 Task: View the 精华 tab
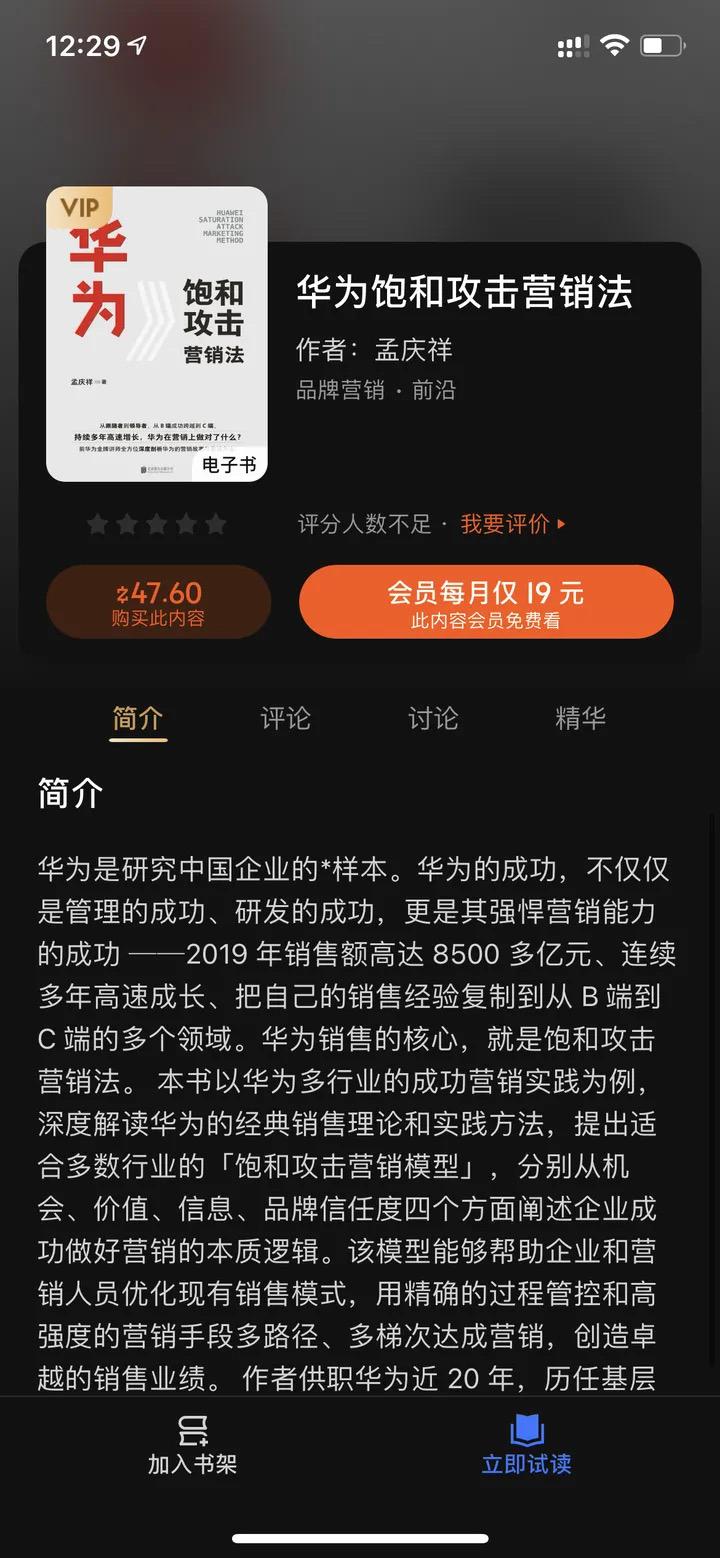[x=580, y=718]
